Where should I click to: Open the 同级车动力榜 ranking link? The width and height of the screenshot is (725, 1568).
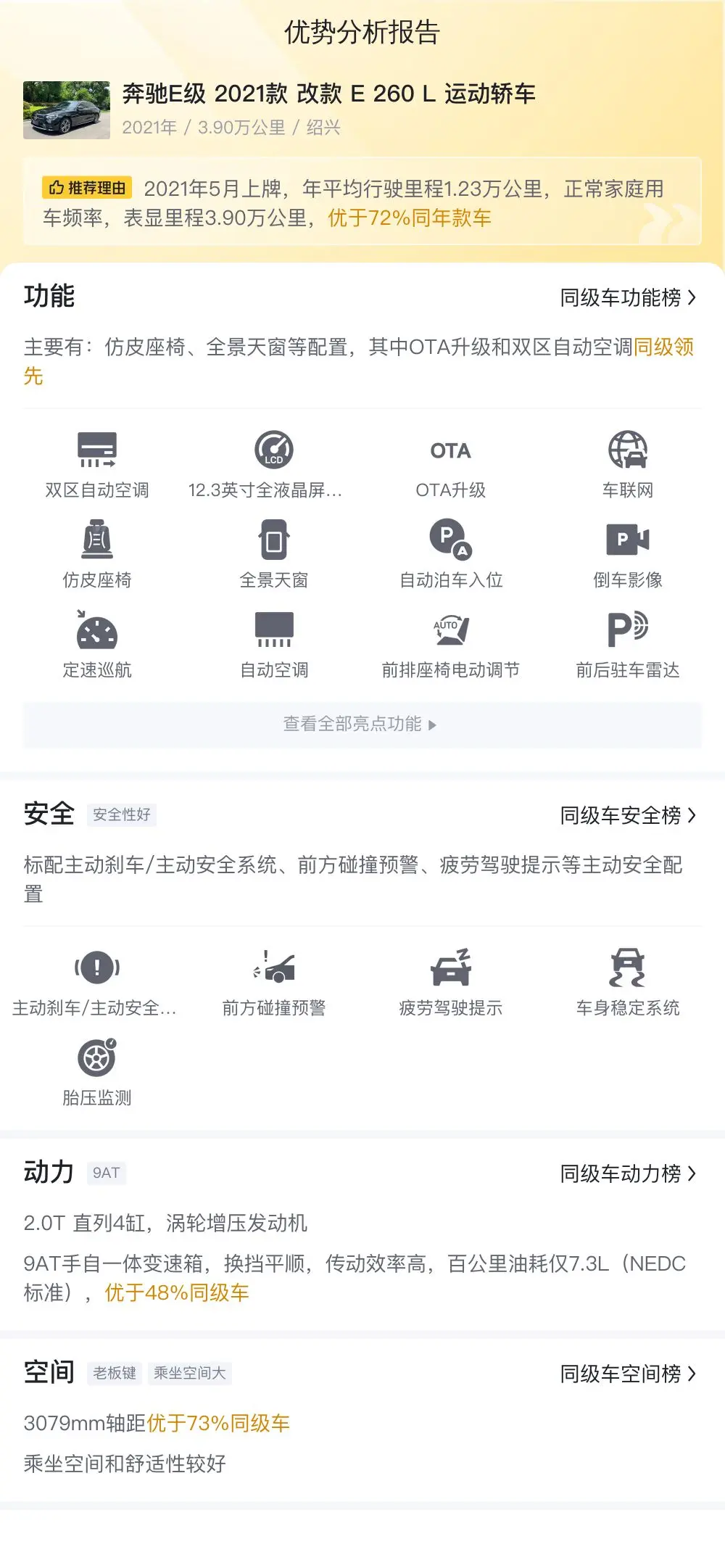tap(628, 1174)
